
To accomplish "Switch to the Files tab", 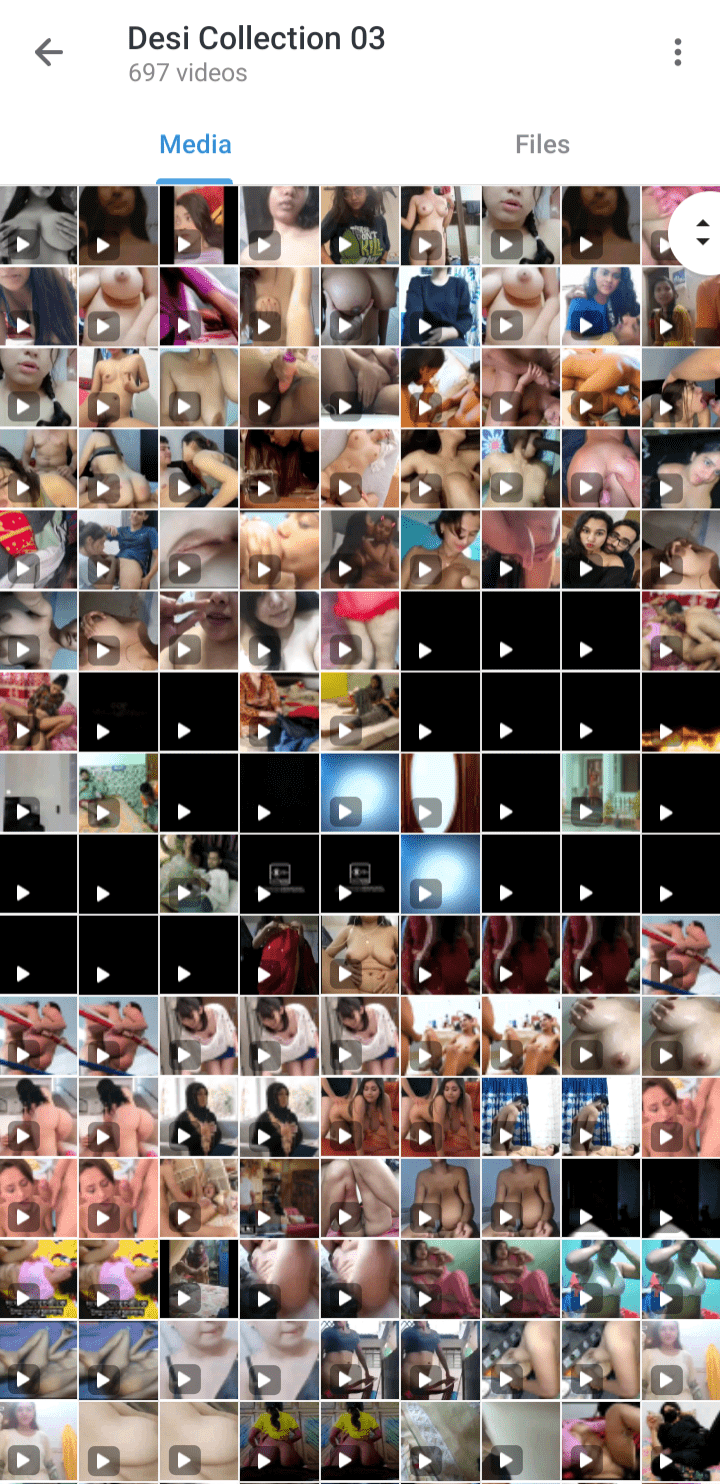I will [542, 145].
